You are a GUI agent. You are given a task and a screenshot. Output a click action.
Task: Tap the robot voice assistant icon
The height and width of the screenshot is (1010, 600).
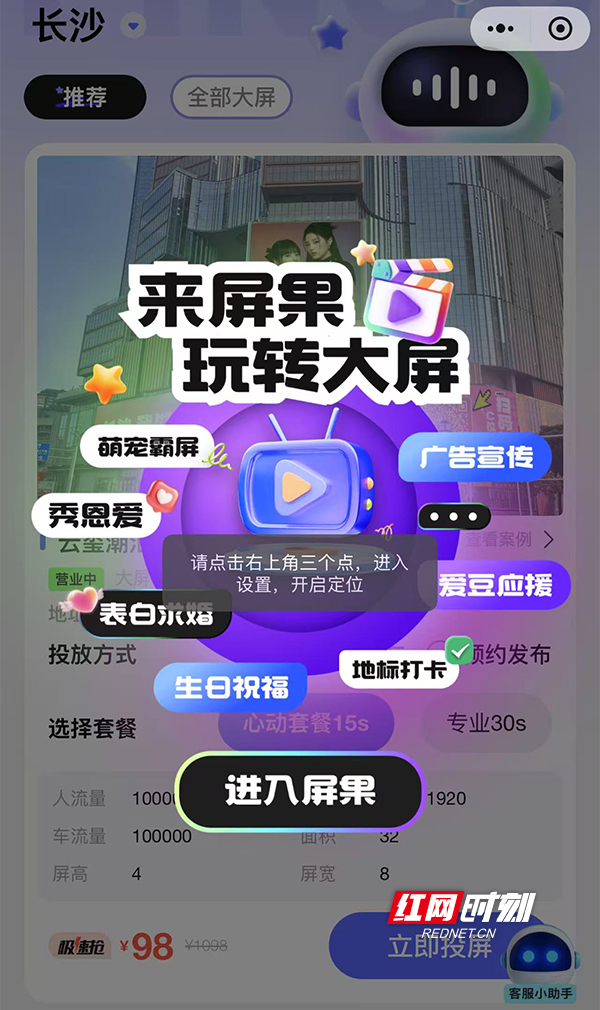(454, 88)
